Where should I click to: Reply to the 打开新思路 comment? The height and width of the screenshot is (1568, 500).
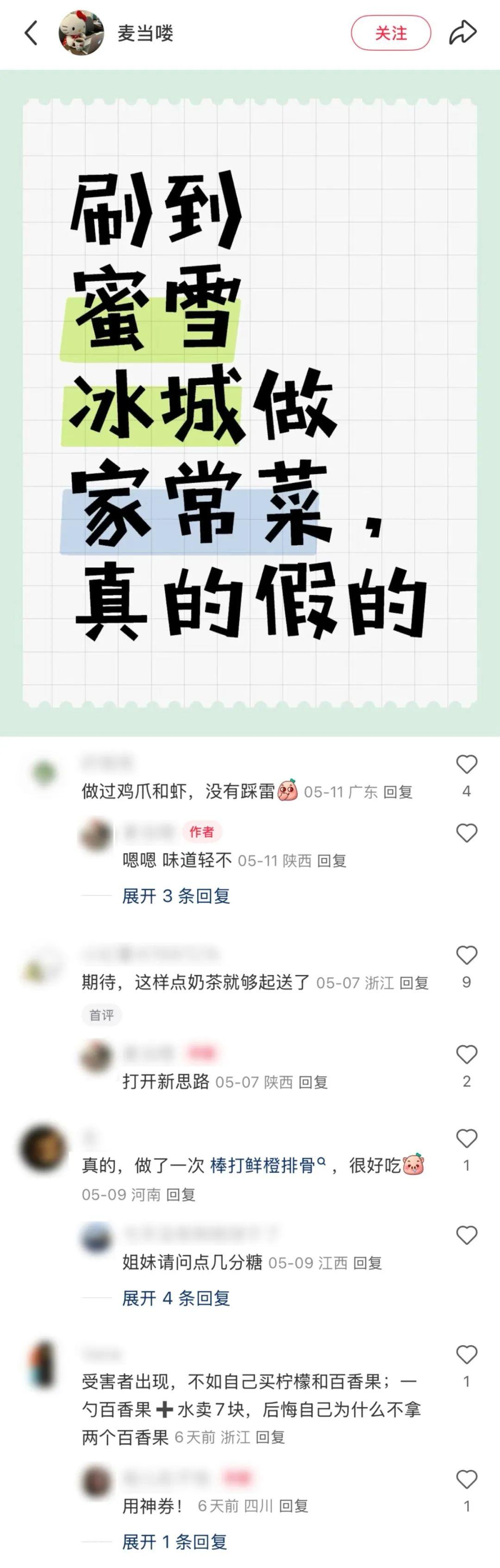pyautogui.click(x=313, y=1082)
